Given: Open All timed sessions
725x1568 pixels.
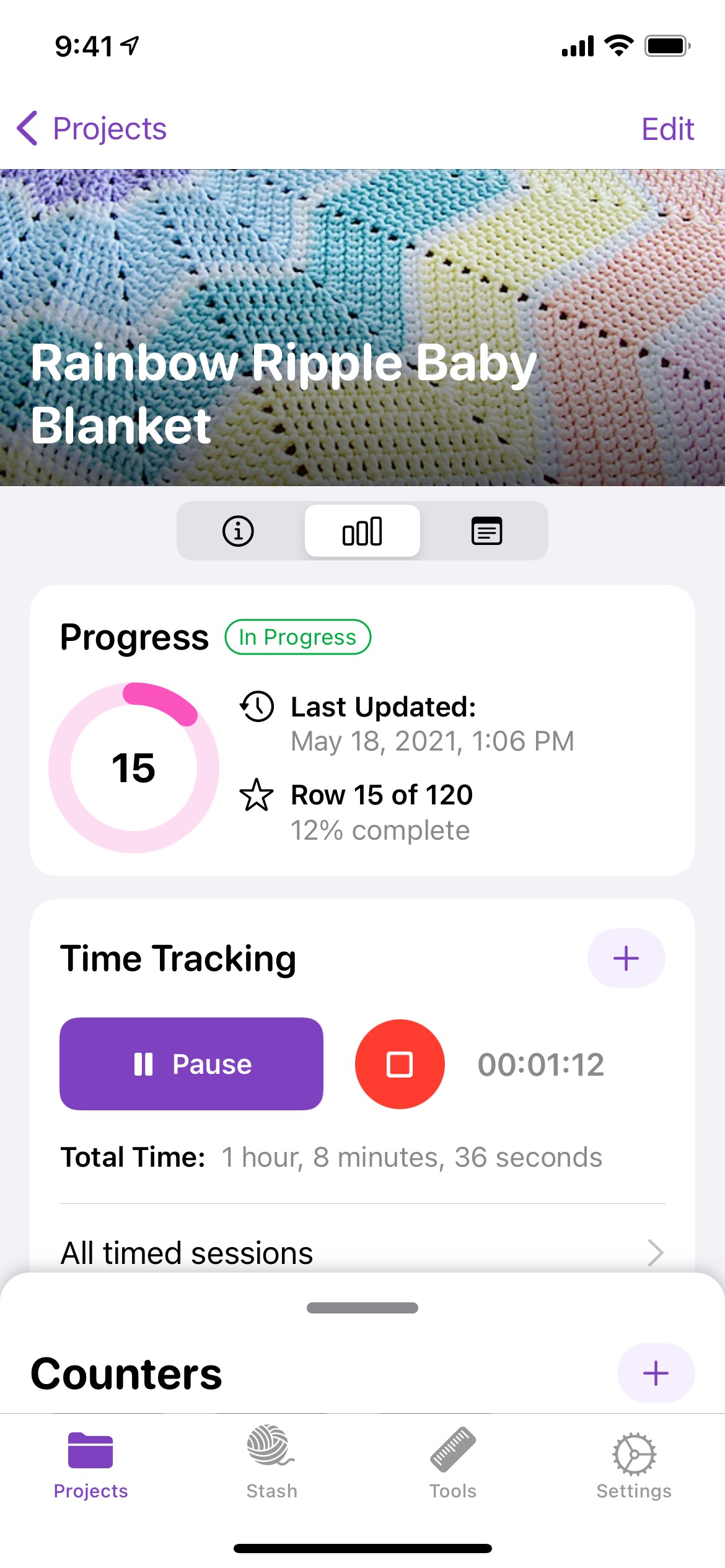Looking at the screenshot, I should (x=362, y=1252).
